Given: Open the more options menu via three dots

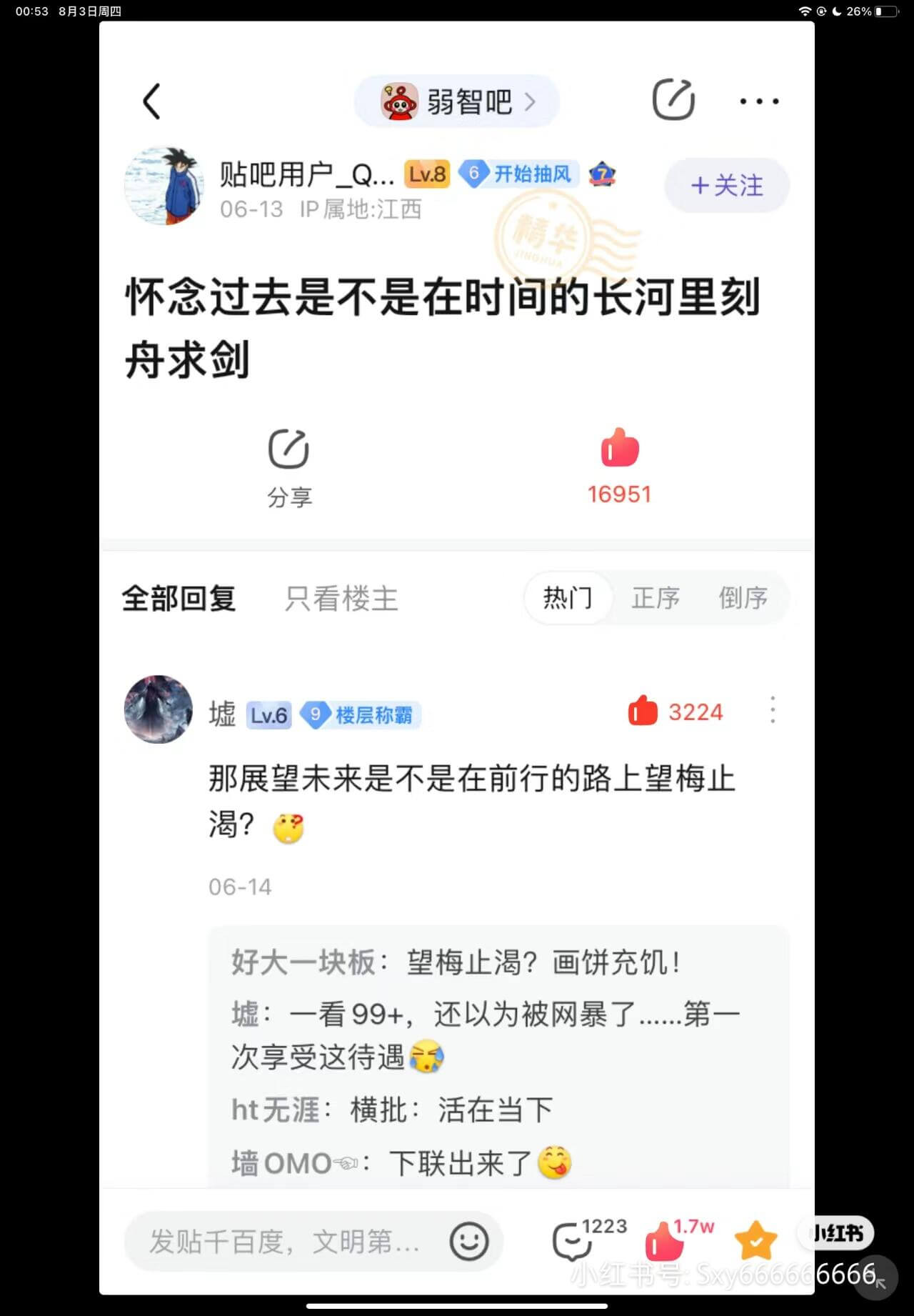Looking at the screenshot, I should (x=759, y=101).
